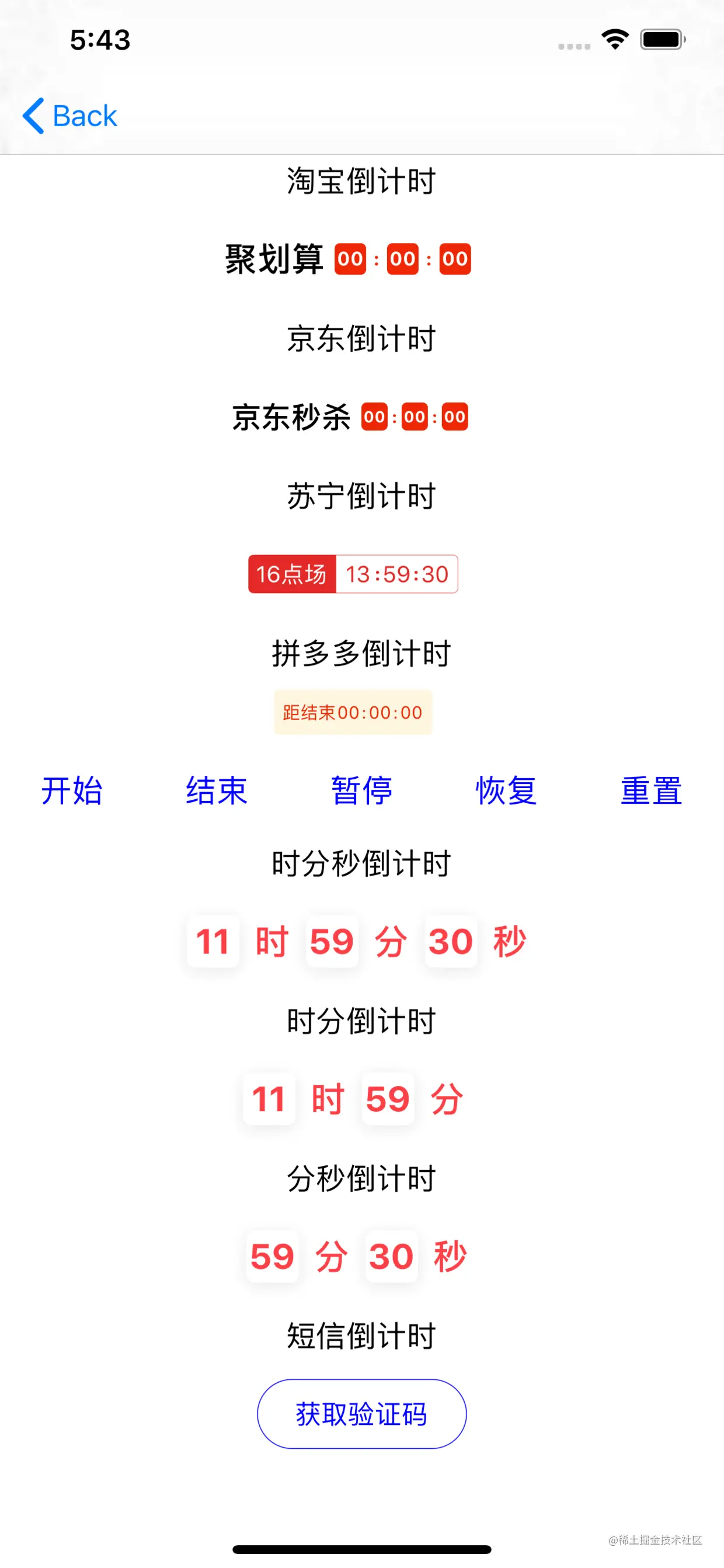Image resolution: width=724 pixels, height=1568 pixels.
Task: Tap 开始 to start the countdown
Action: click(72, 790)
